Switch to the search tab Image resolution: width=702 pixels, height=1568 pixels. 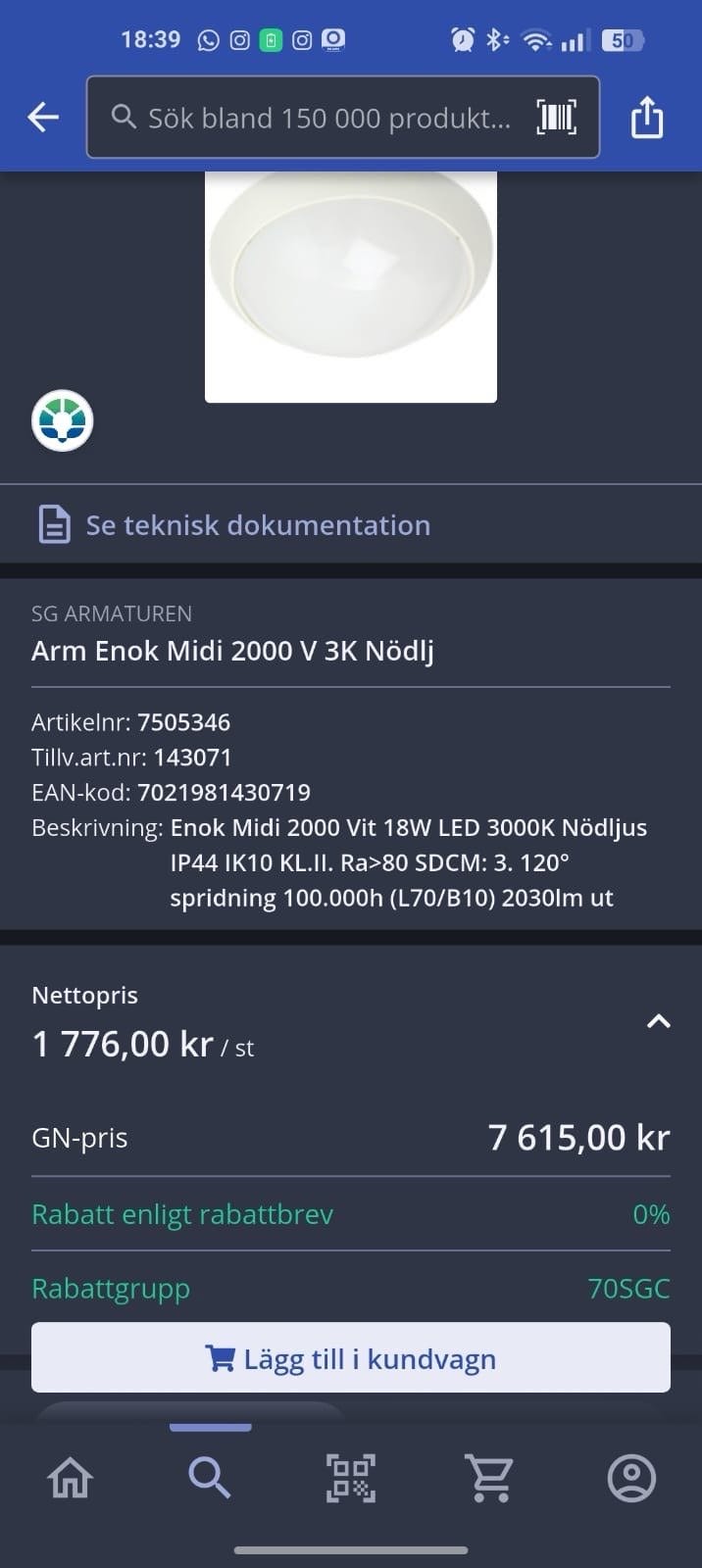[x=210, y=1478]
